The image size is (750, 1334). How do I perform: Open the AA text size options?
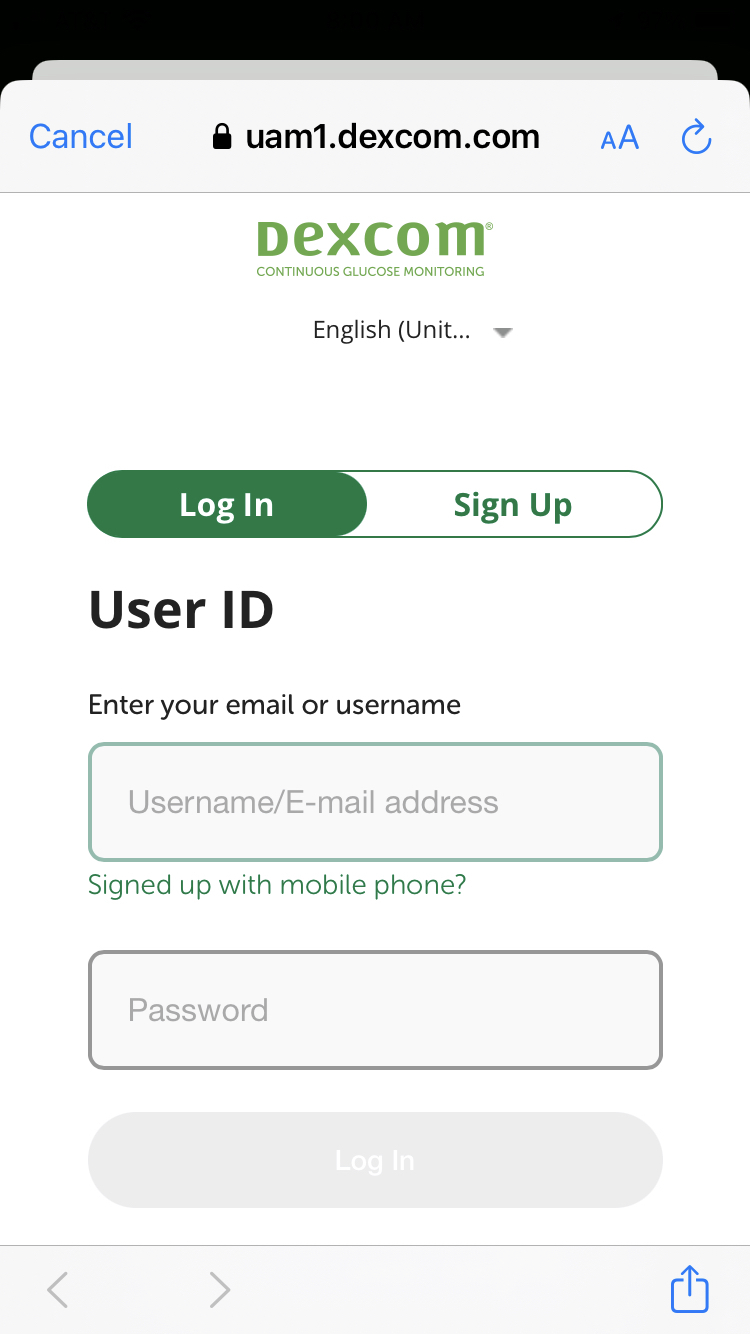click(x=619, y=138)
